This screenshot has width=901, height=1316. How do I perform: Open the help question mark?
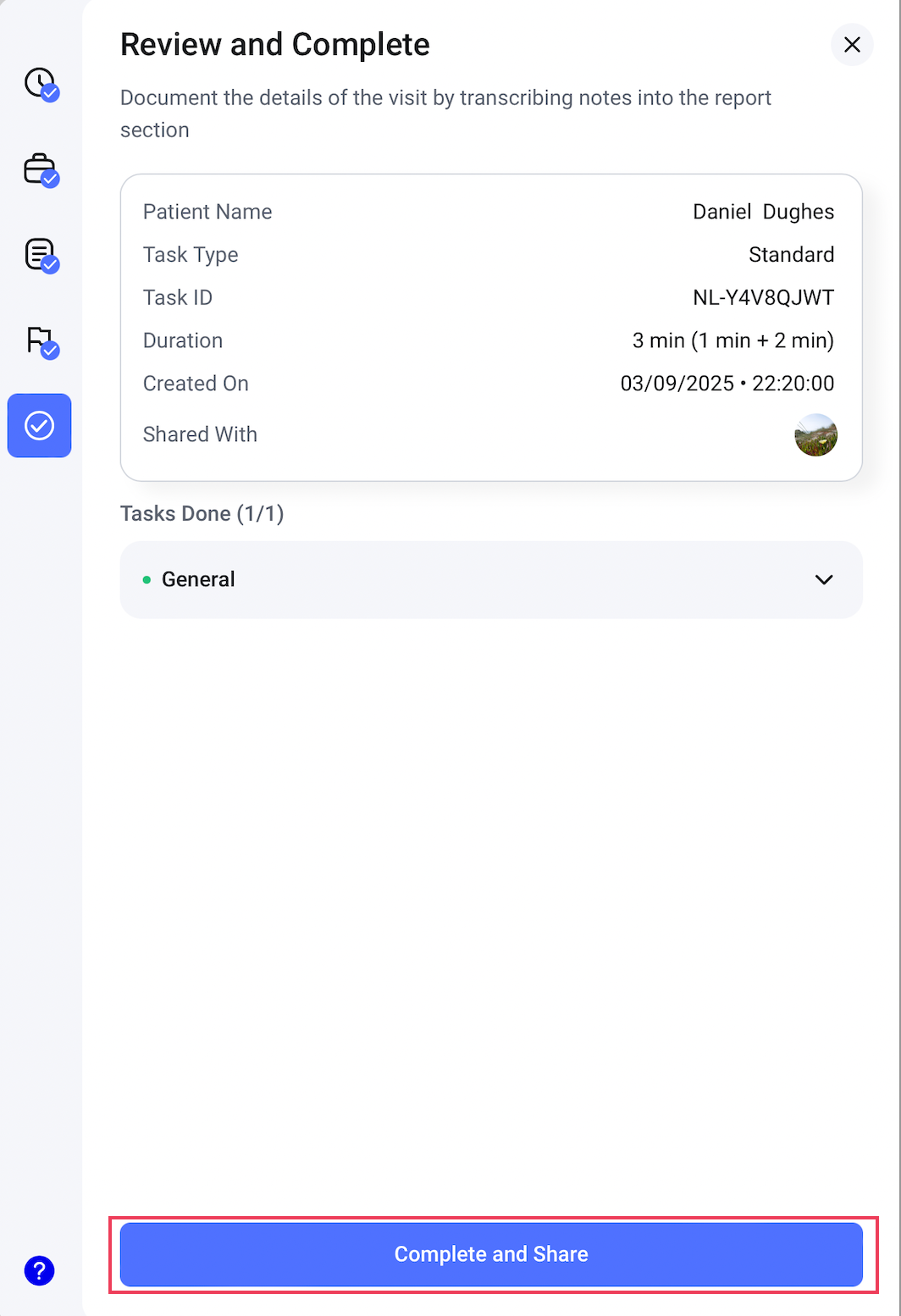pyautogui.click(x=40, y=1270)
